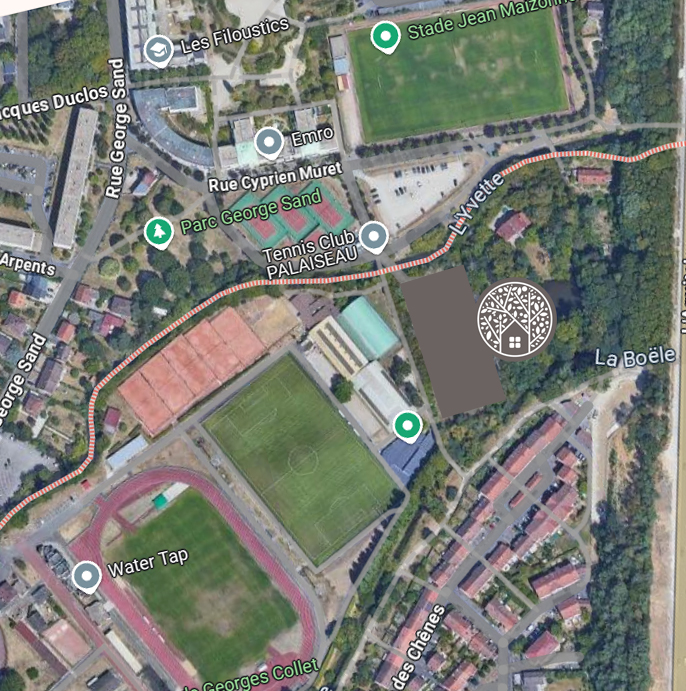The image size is (686, 691).
Task: Select the Tennis Club Palaiseau pin
Action: click(373, 236)
